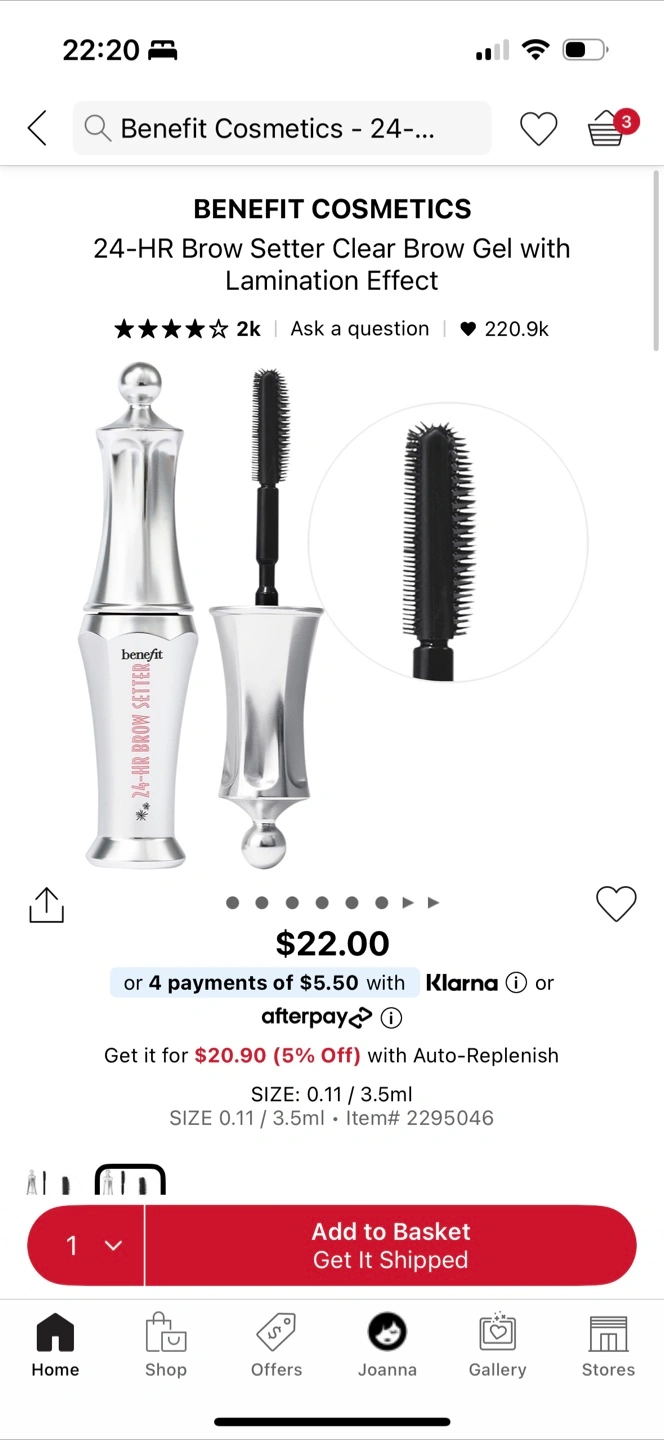Screen dimensions: 664x1440
Task: Tap Ask a question
Action: tap(360, 329)
